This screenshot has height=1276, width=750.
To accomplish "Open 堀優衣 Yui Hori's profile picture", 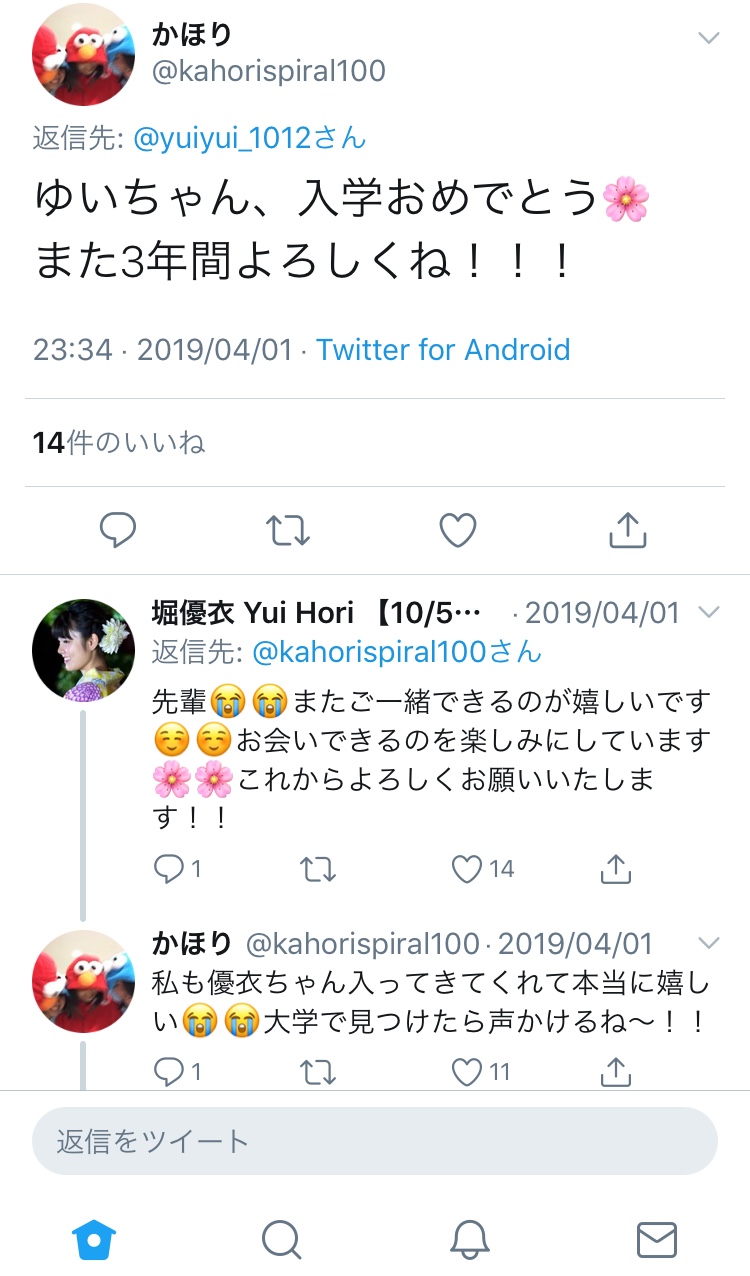I will 83,651.
